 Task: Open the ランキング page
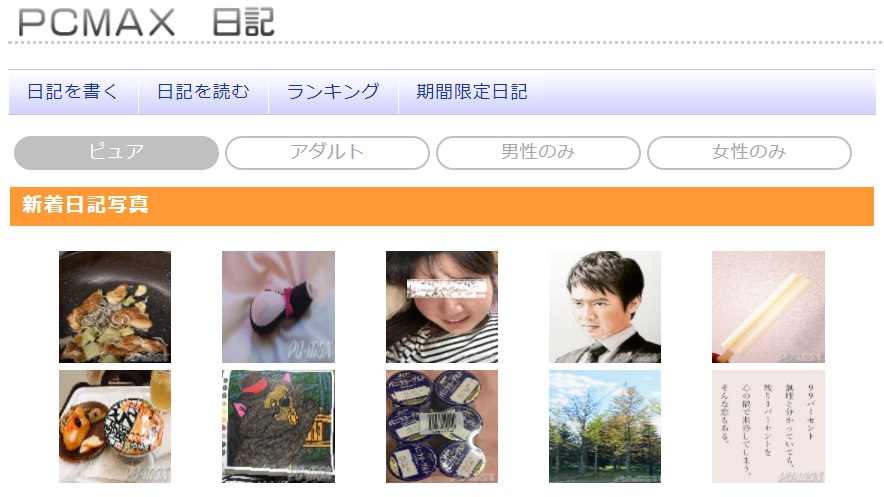tap(333, 92)
